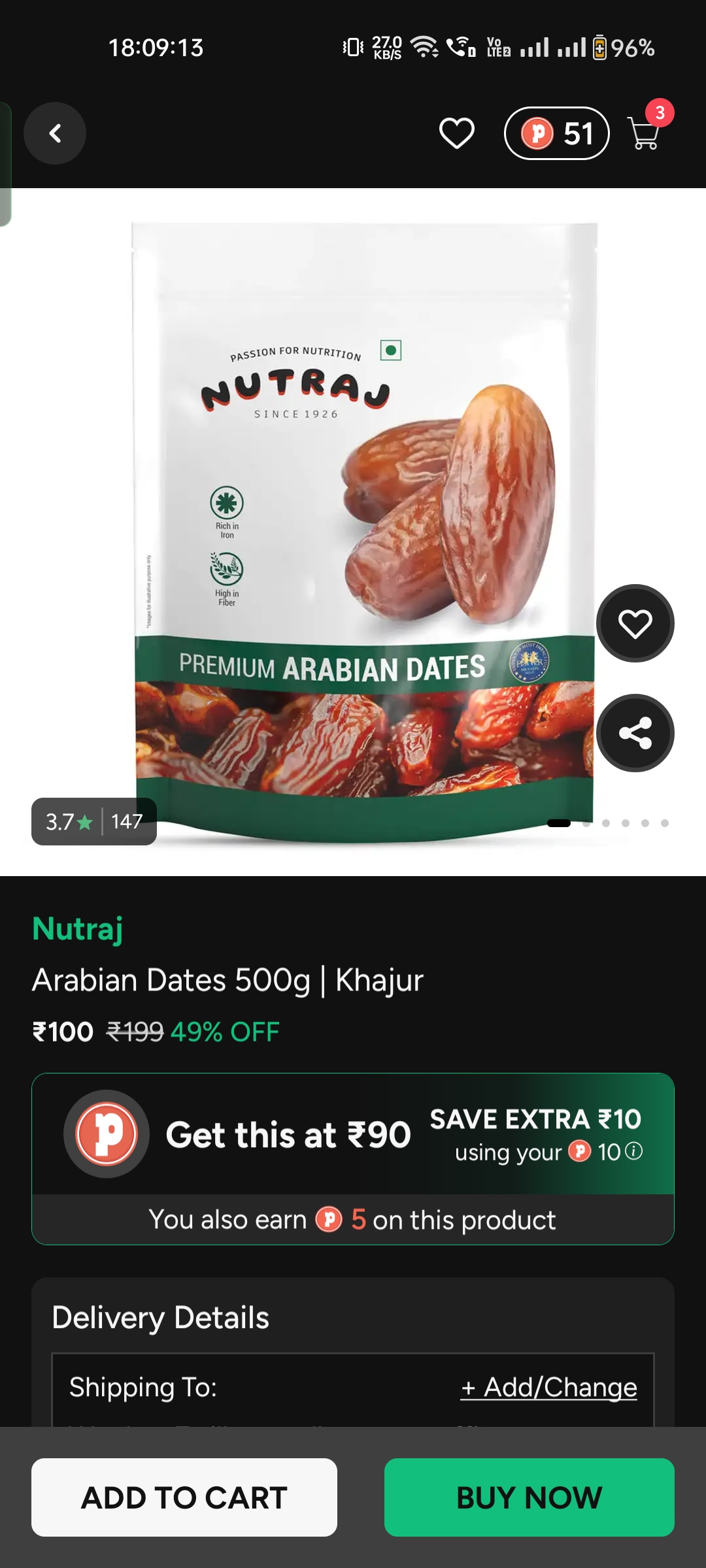The height and width of the screenshot is (1568, 706).
Task: Add product to wishlist via floating heart
Action: point(635,623)
